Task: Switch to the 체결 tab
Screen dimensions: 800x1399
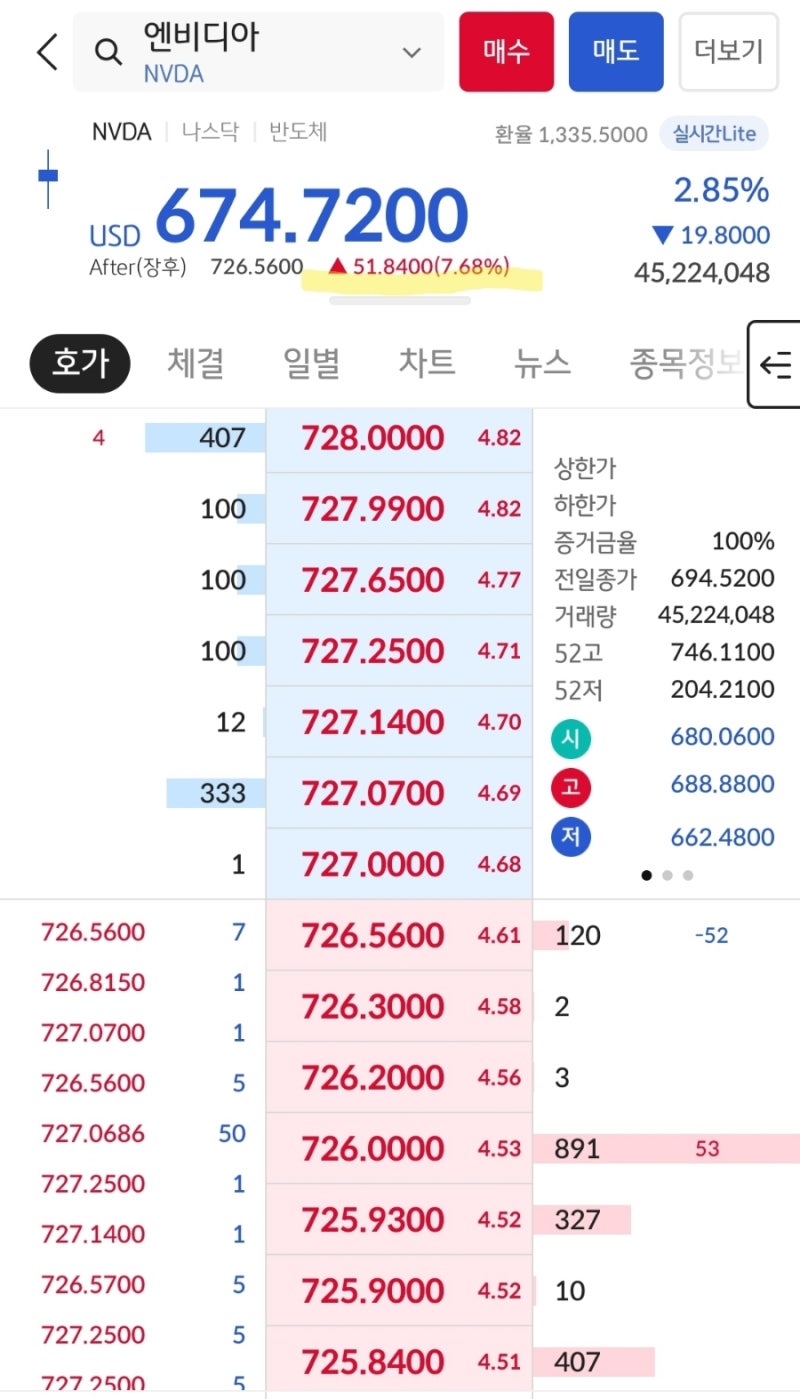Action: coord(195,364)
